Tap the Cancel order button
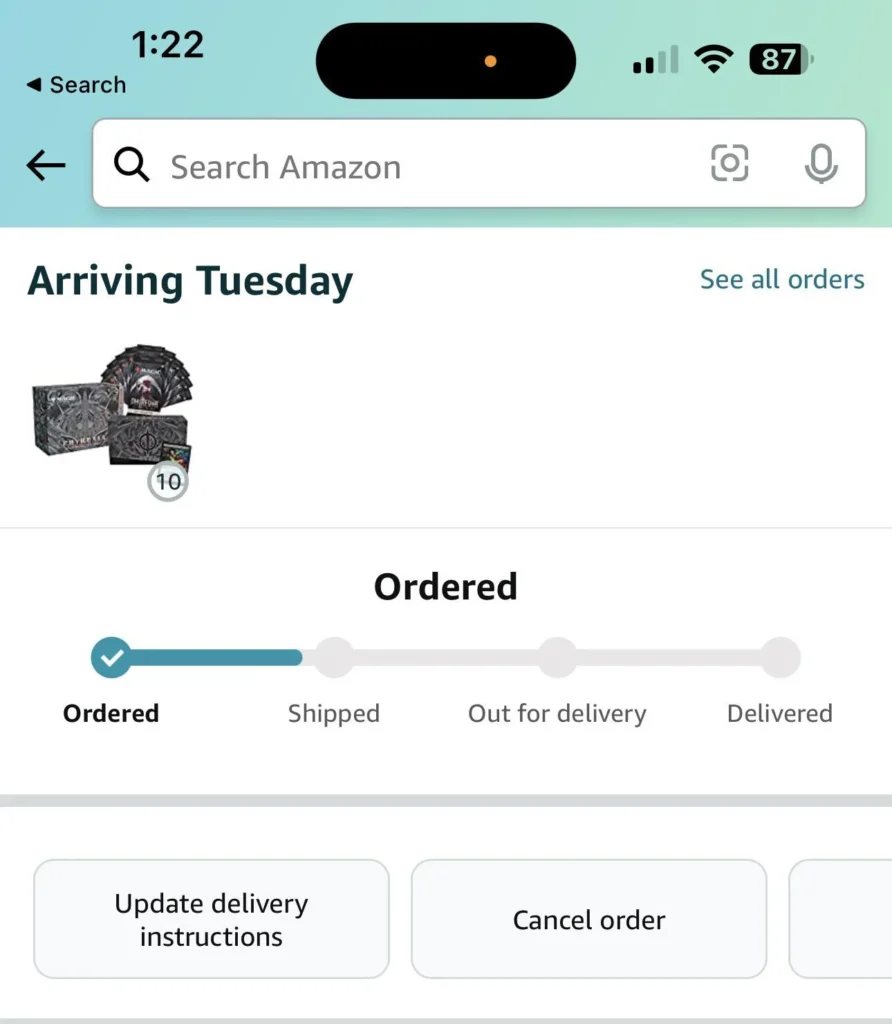The height and width of the screenshot is (1024, 892). click(x=588, y=919)
